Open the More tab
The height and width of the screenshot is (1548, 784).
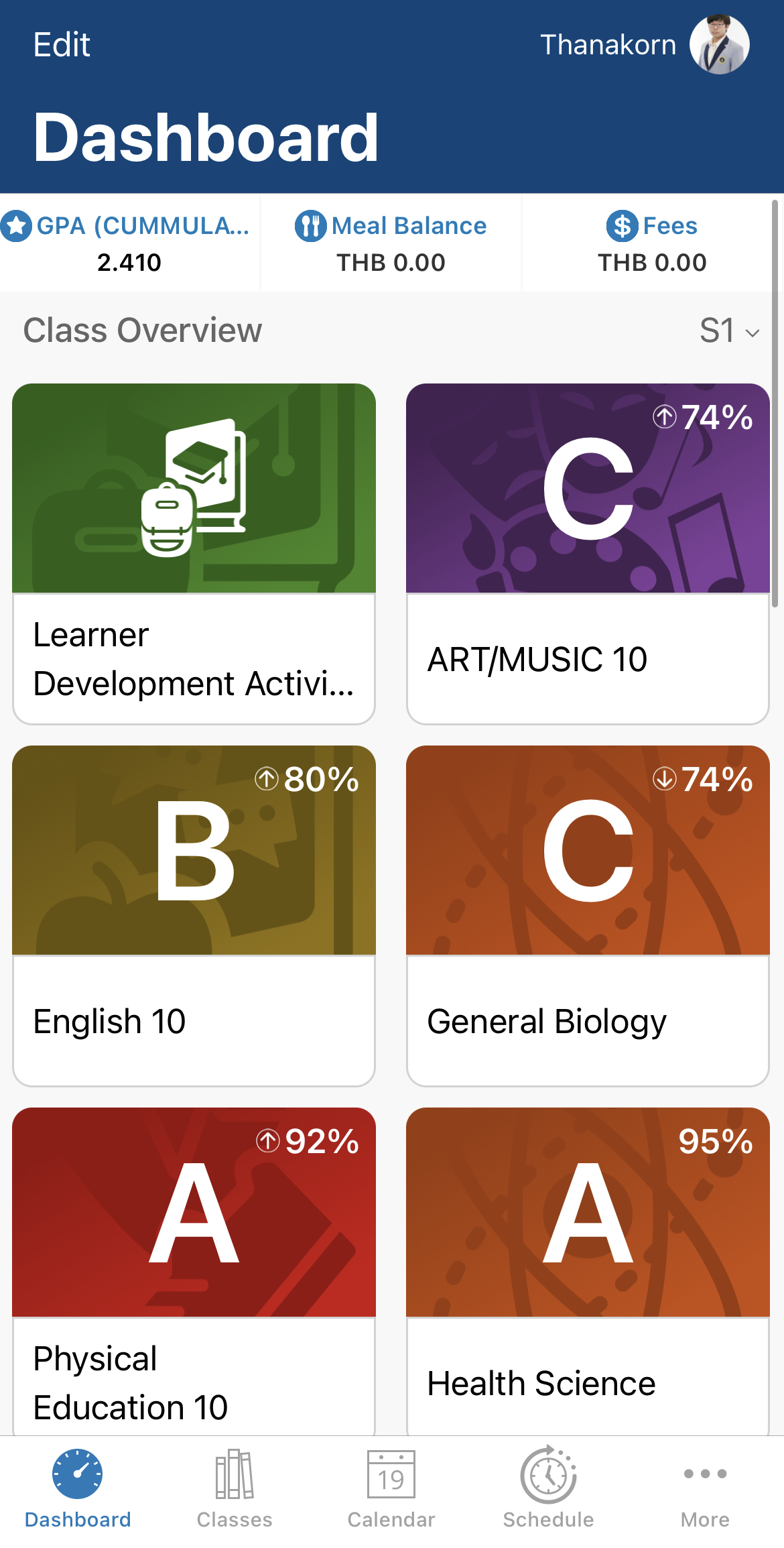[705, 1490]
